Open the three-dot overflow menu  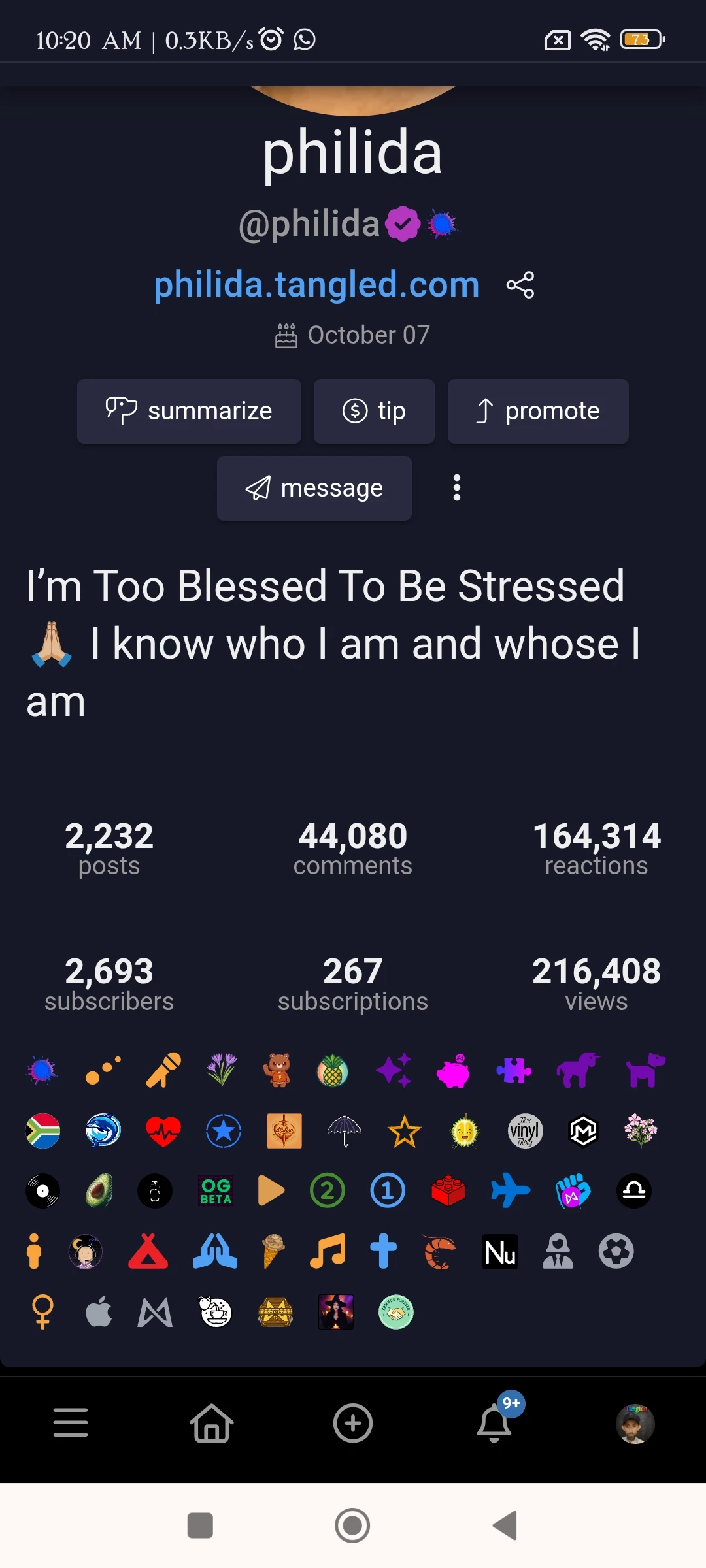point(457,487)
